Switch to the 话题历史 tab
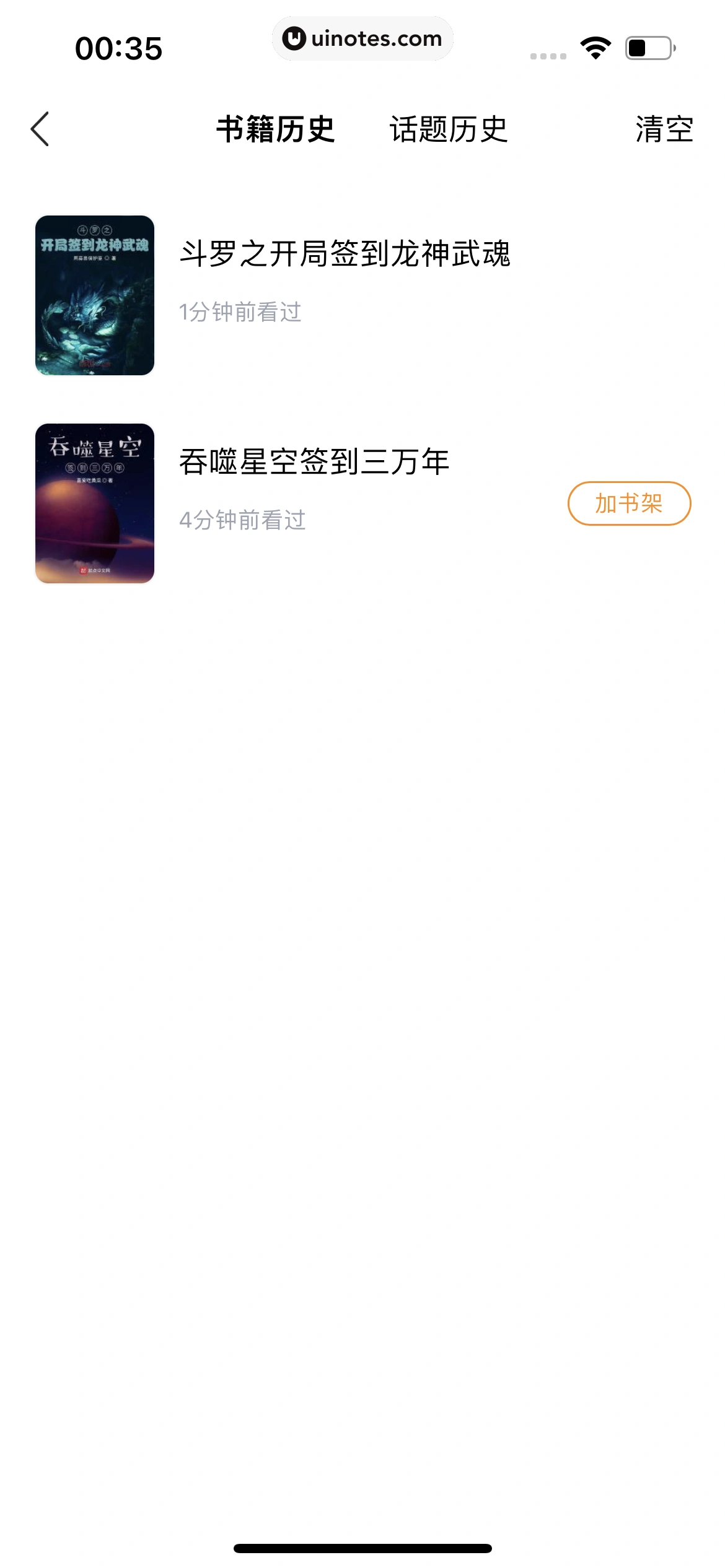This screenshot has height=1568, width=725. [x=448, y=129]
